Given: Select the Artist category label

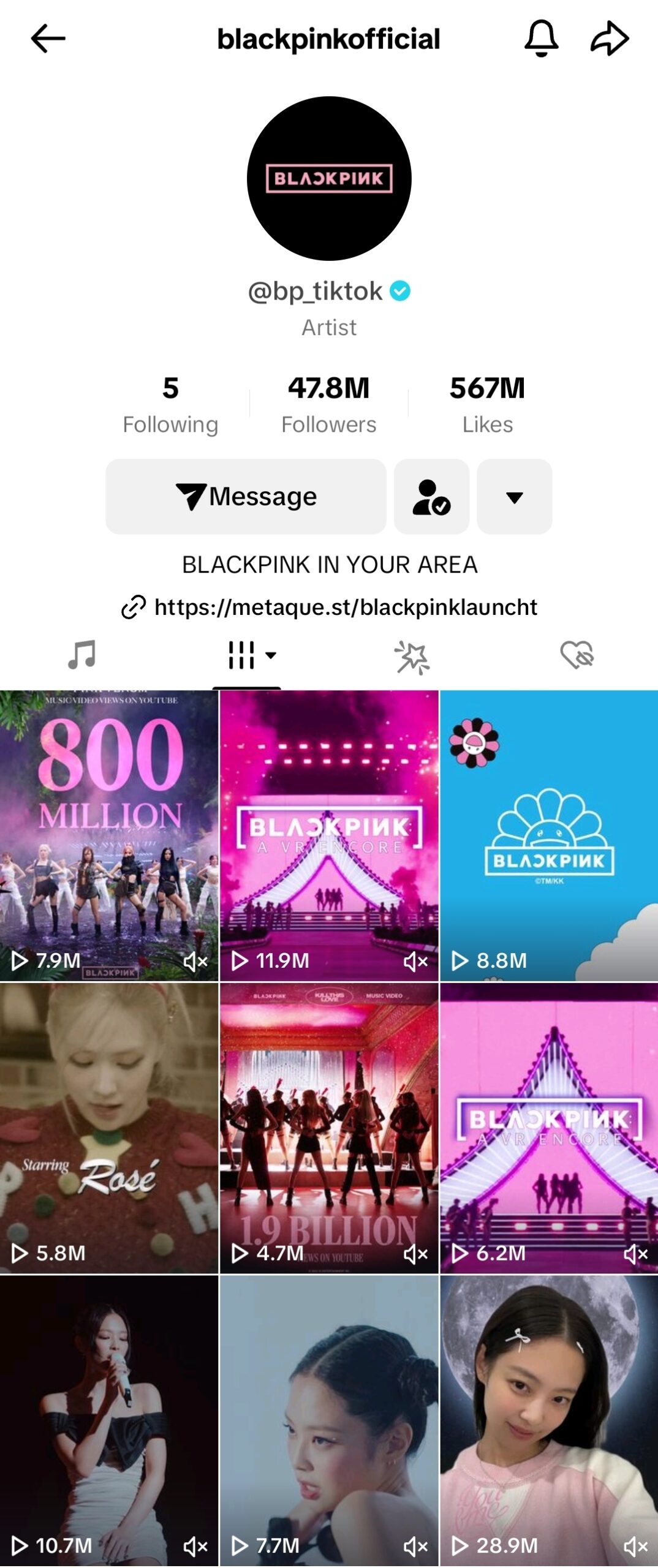Looking at the screenshot, I should pyautogui.click(x=329, y=328).
